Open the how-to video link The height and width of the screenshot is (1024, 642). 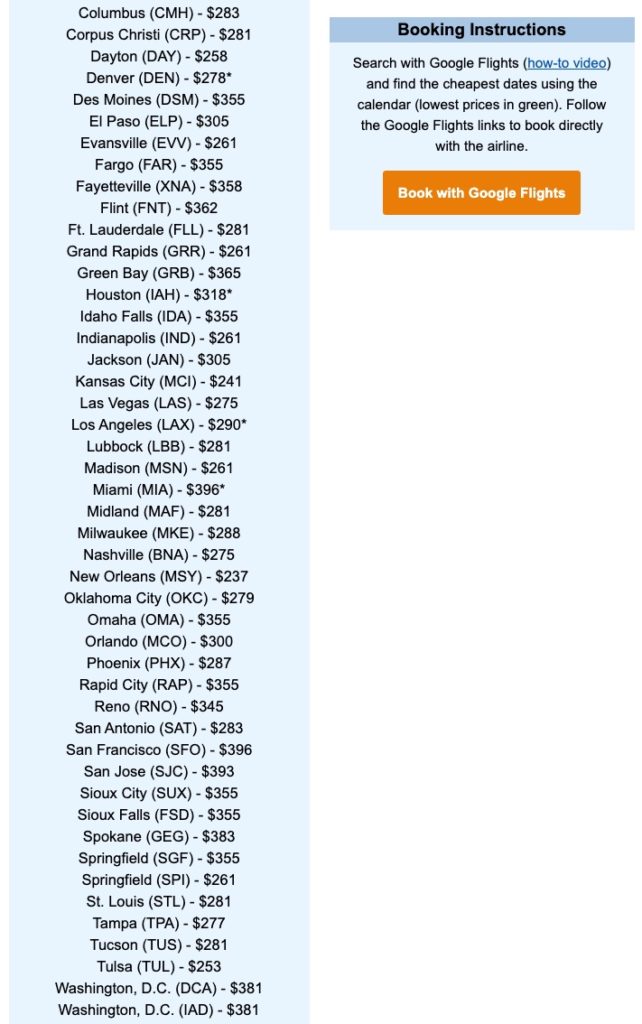tap(566, 63)
